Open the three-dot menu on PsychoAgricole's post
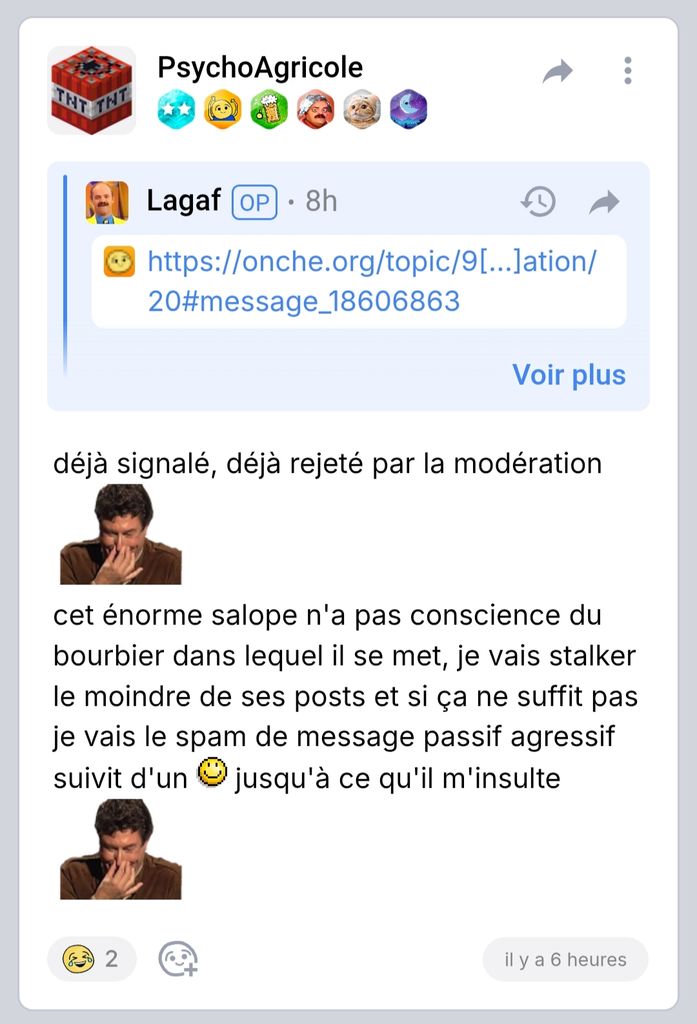Image resolution: width=697 pixels, height=1024 pixels. pos(627,71)
